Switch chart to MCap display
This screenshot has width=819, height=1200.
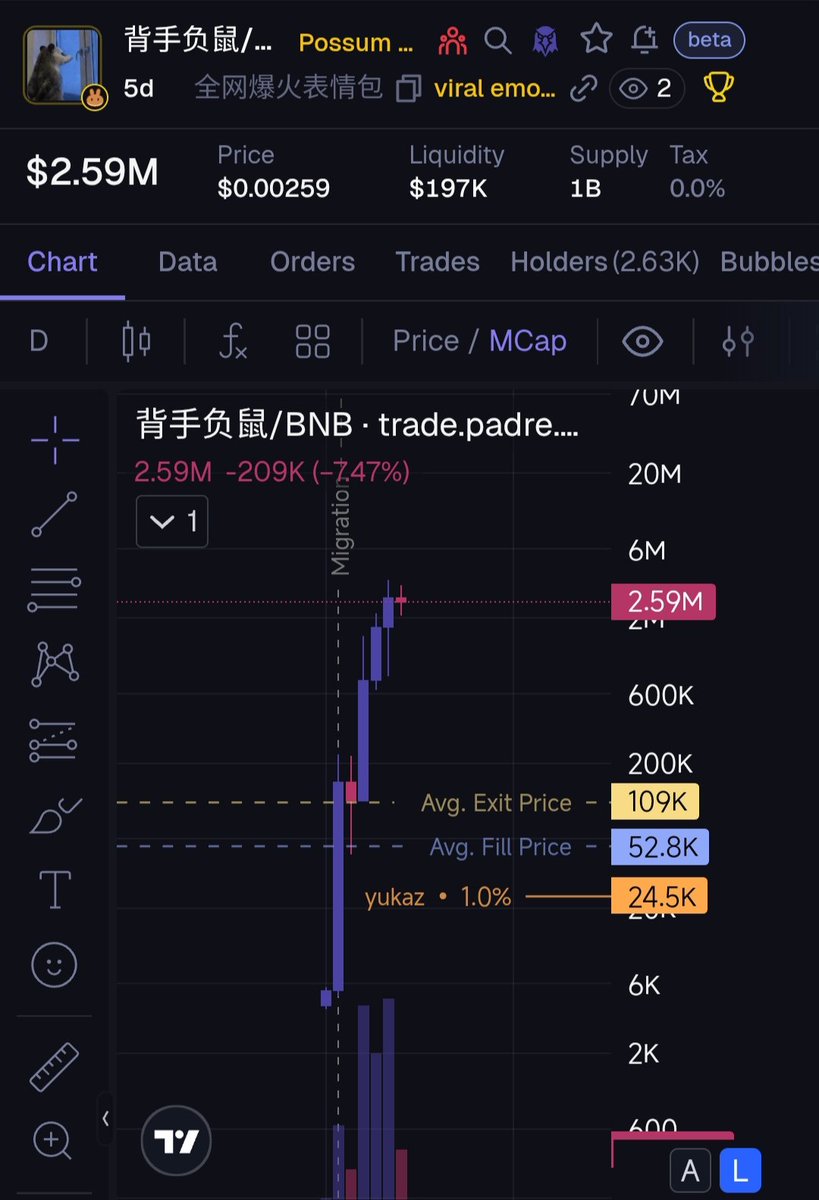[527, 341]
